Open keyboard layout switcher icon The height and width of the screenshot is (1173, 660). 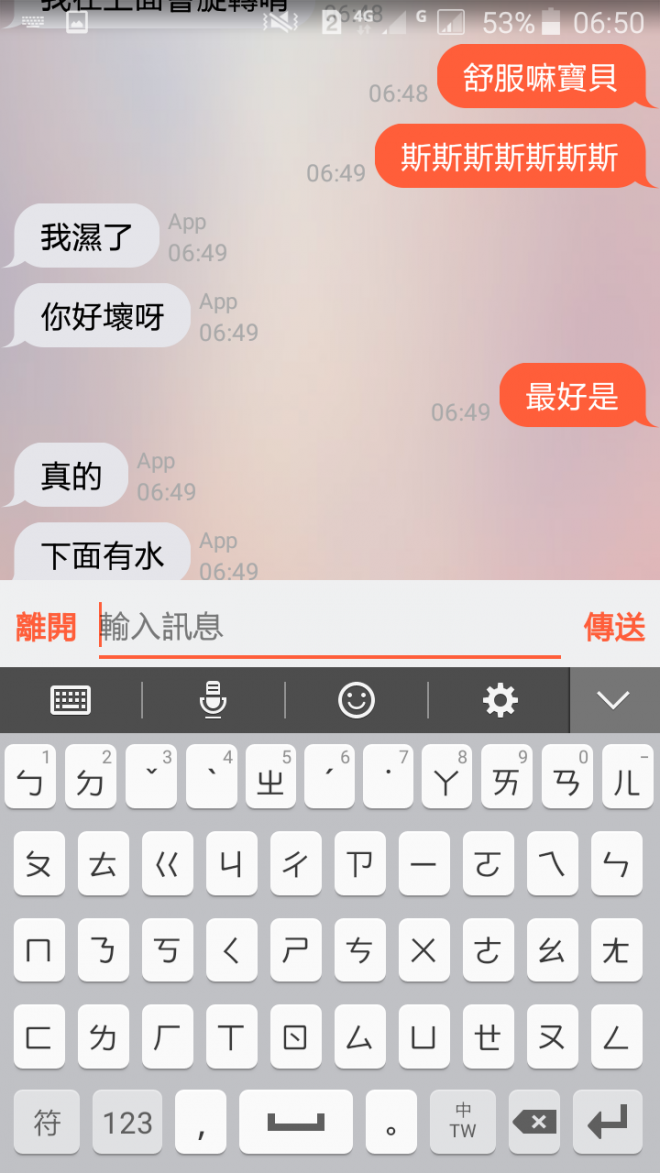coord(70,700)
